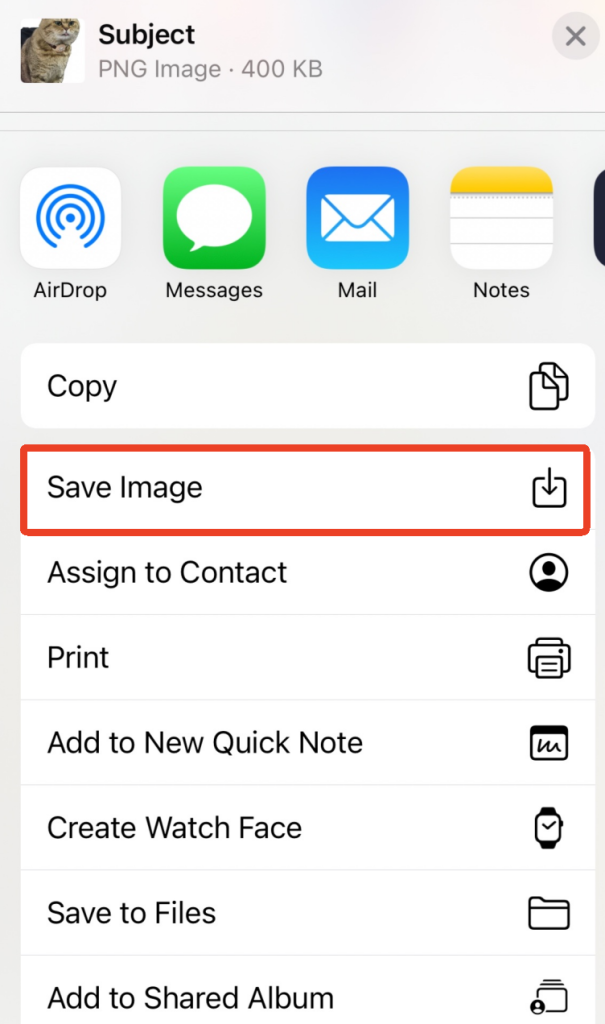605x1024 pixels.
Task: Close the share sheet
Action: pos(575,37)
